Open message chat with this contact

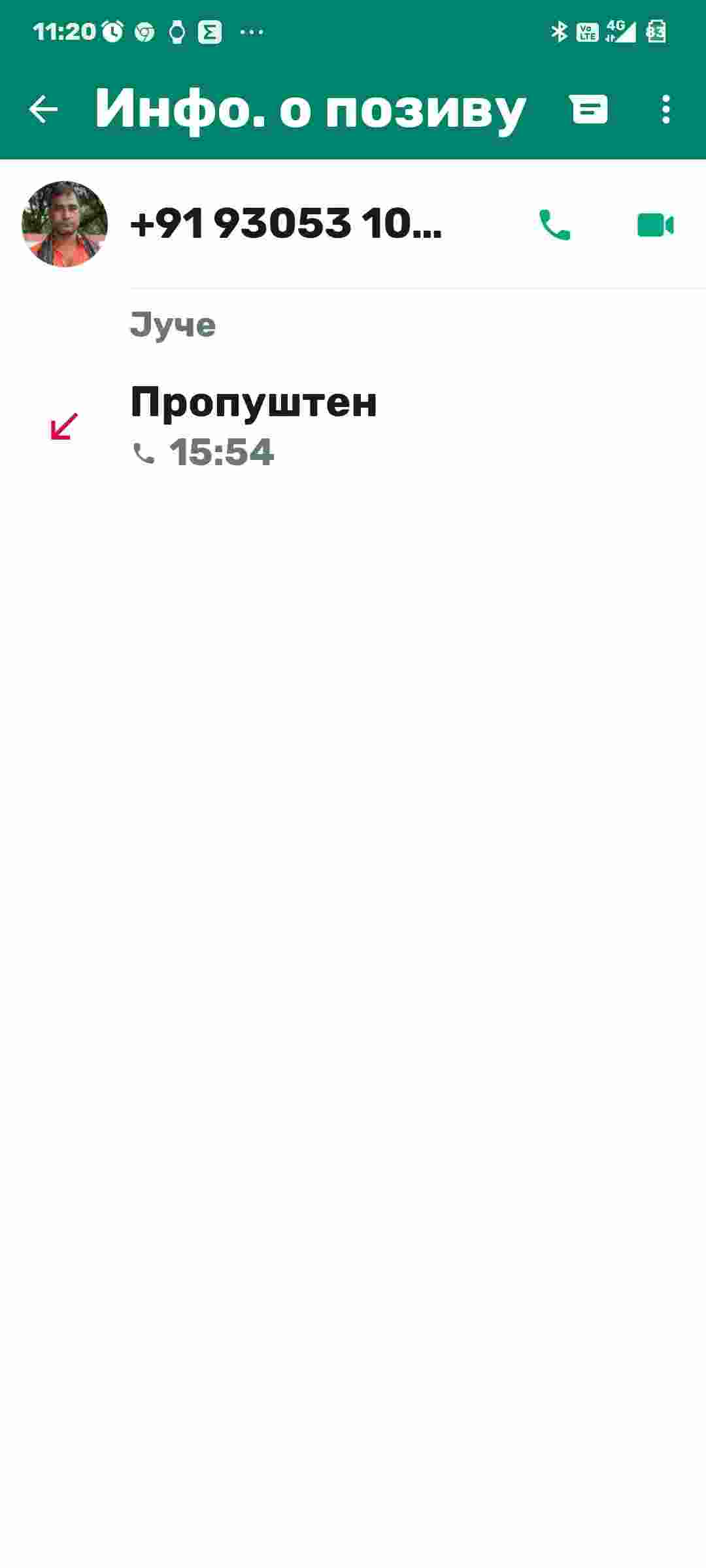[588, 109]
